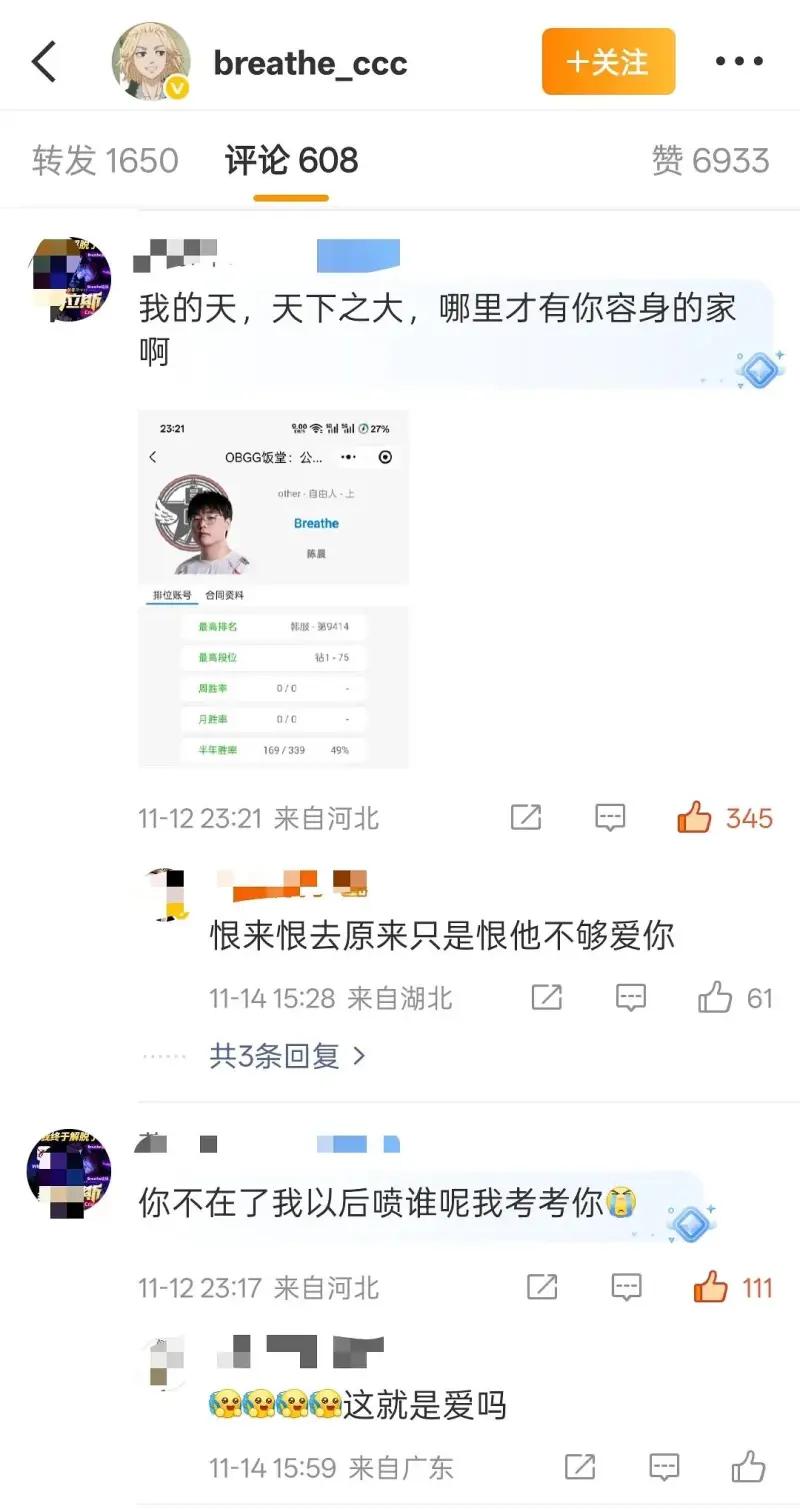Share the 来自广东 reply

point(580,1467)
